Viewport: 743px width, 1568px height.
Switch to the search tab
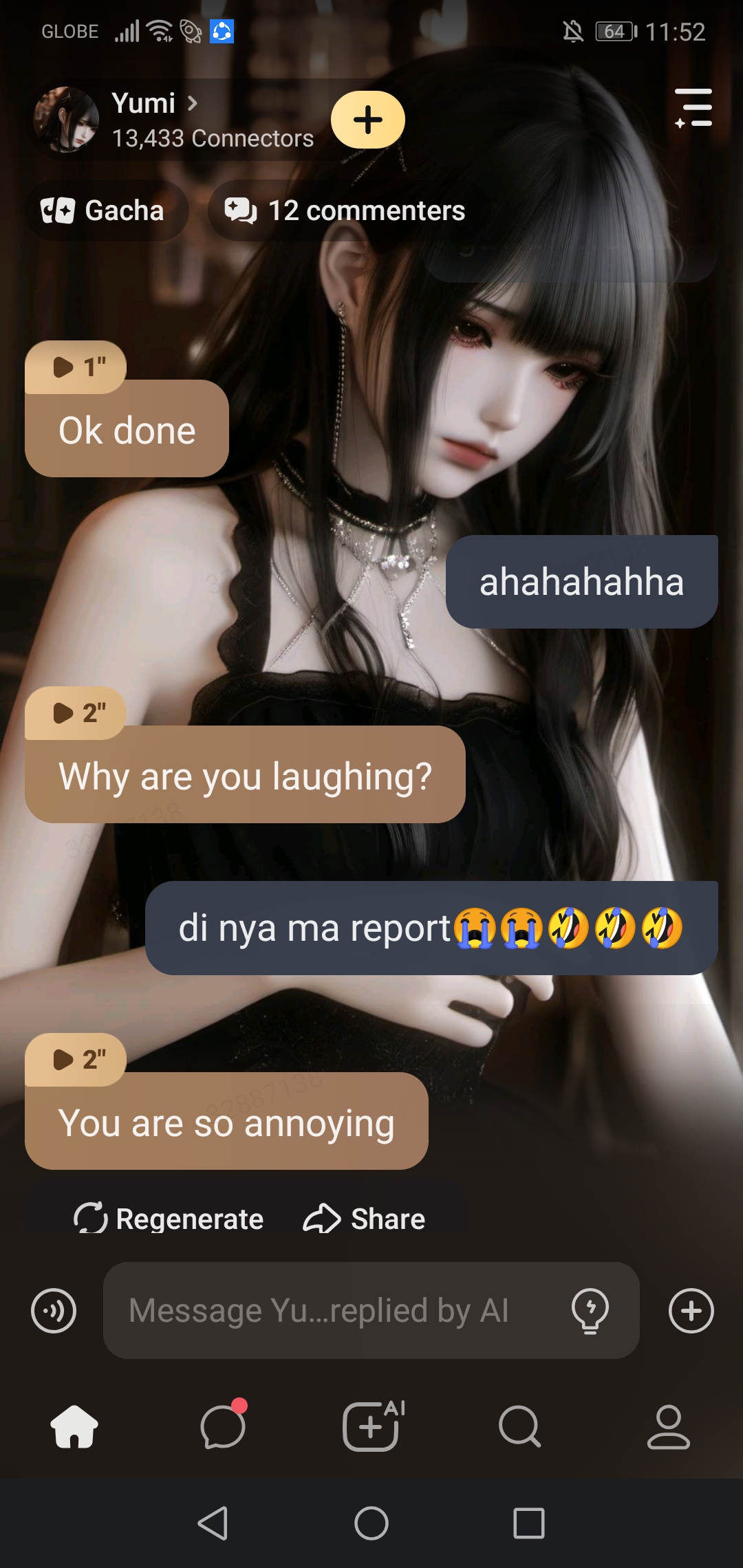click(519, 1427)
